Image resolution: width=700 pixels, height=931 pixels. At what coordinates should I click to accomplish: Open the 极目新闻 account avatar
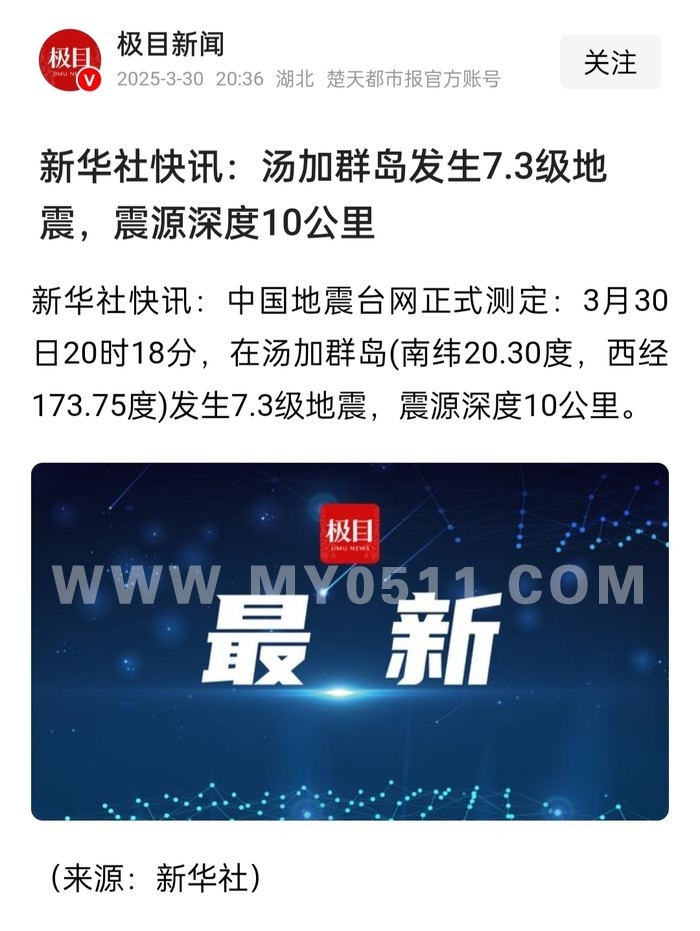click(x=70, y=60)
